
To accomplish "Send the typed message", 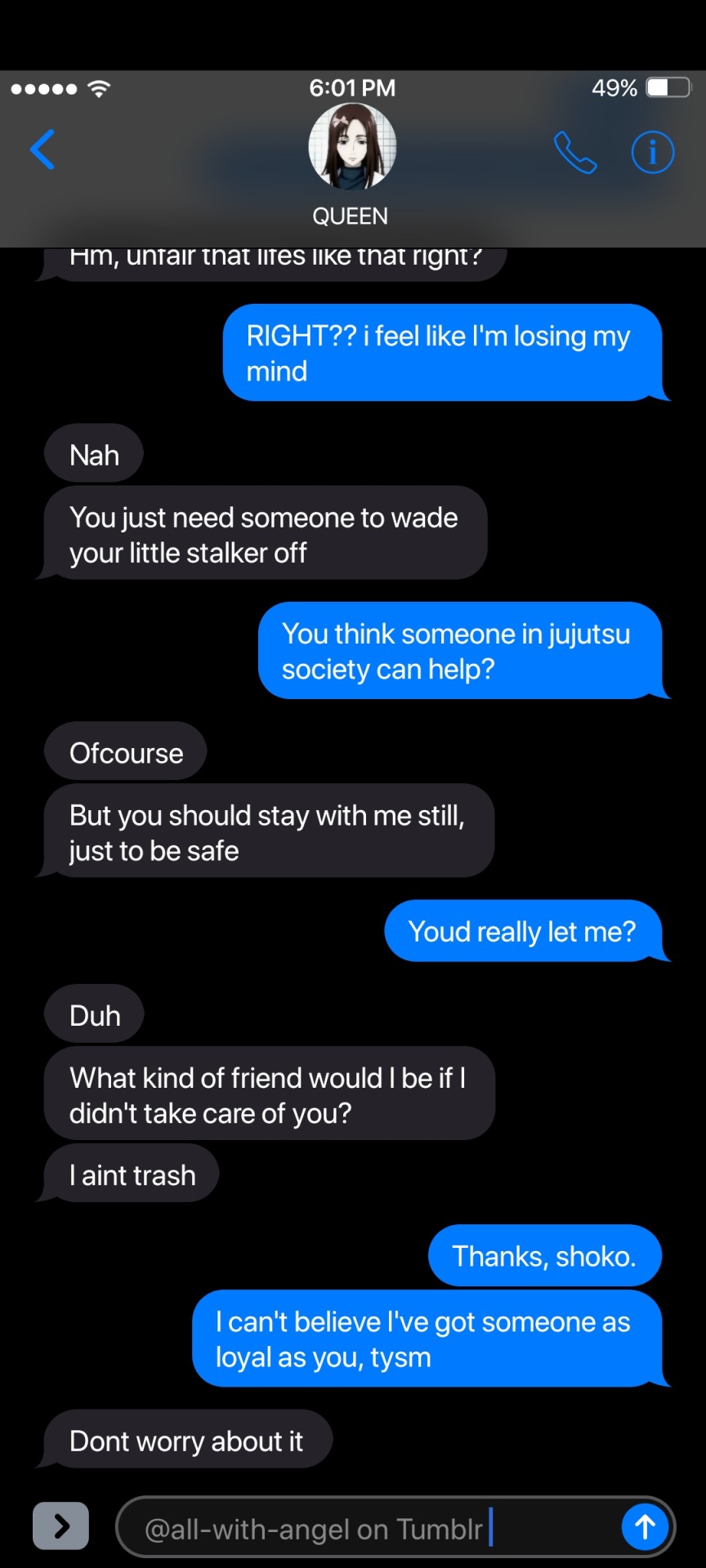I will click(x=645, y=1526).
